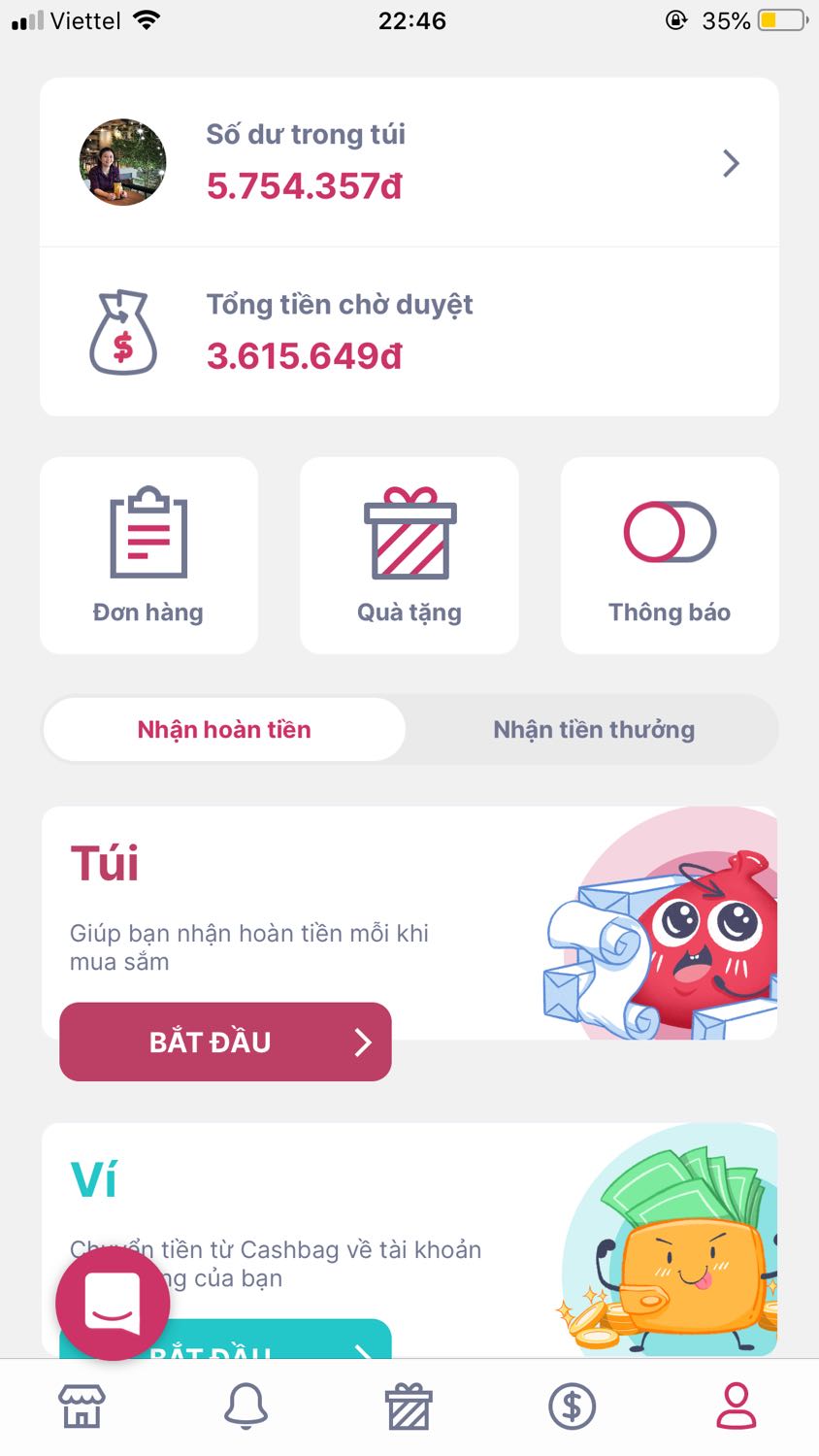The image size is (819, 1456).
Task: Switch to the Nhận tiền thưởng tab
Action: (x=593, y=729)
